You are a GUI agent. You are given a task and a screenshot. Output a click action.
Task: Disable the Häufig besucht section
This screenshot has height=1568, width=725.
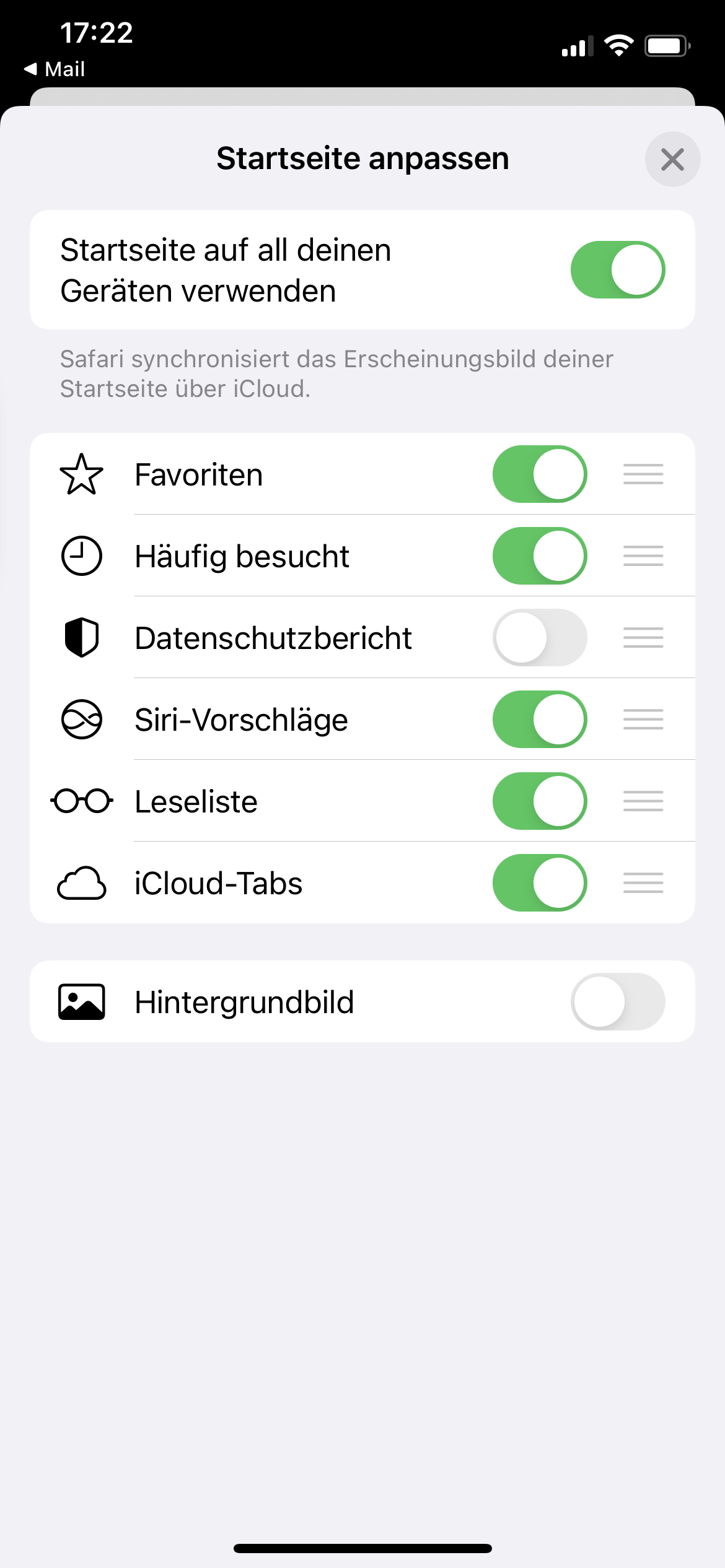click(539, 556)
